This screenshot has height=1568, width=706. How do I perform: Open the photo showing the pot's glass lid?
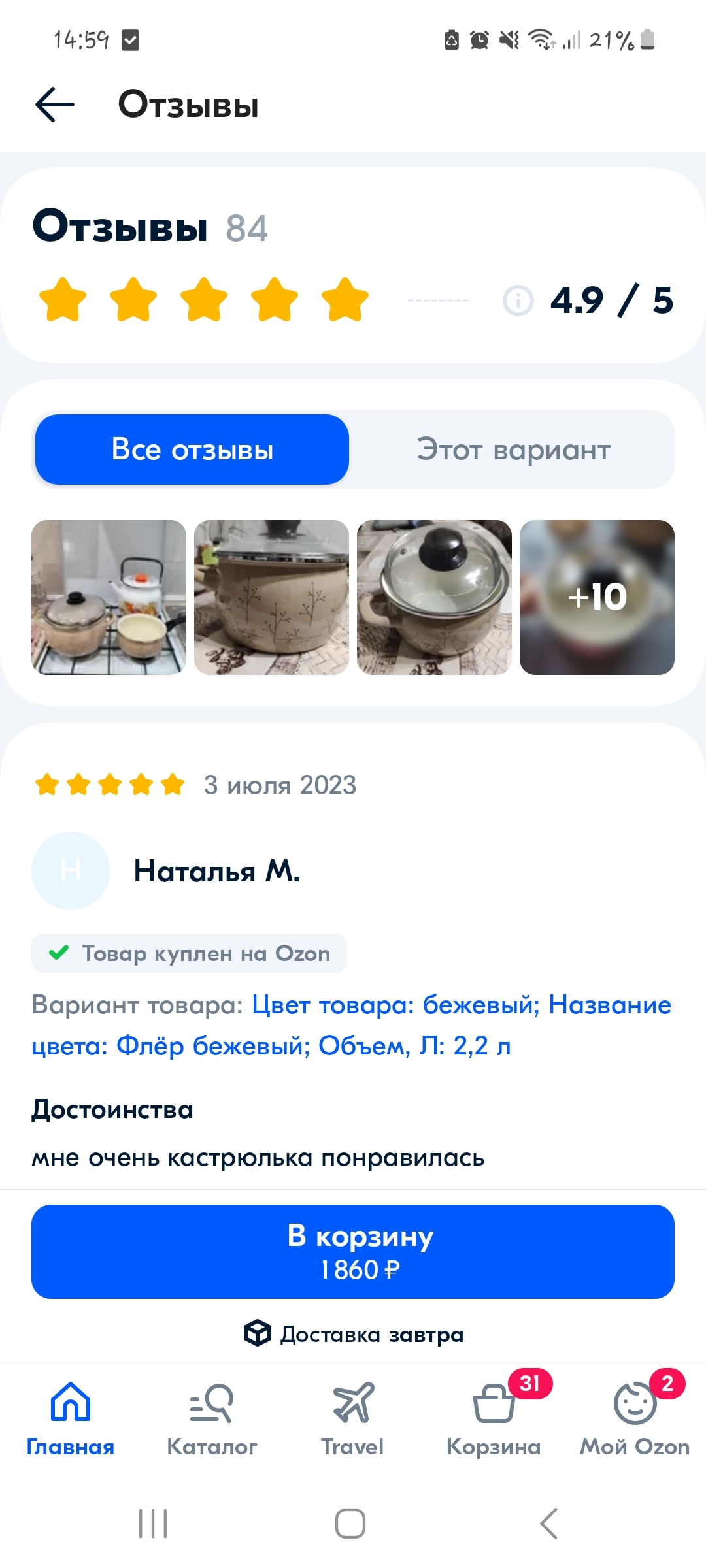[x=434, y=597]
